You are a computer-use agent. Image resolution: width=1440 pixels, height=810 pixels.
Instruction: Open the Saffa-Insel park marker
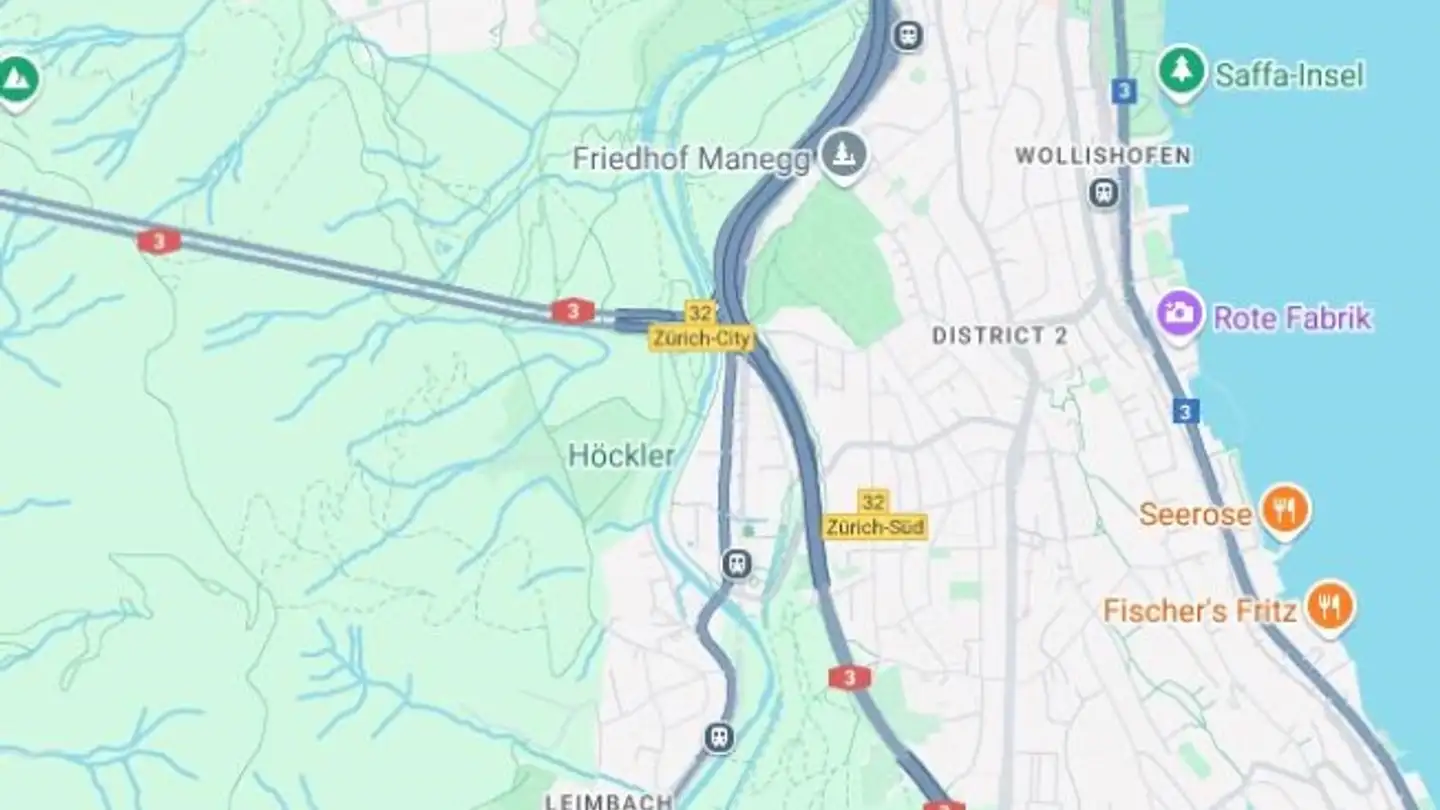(1182, 71)
